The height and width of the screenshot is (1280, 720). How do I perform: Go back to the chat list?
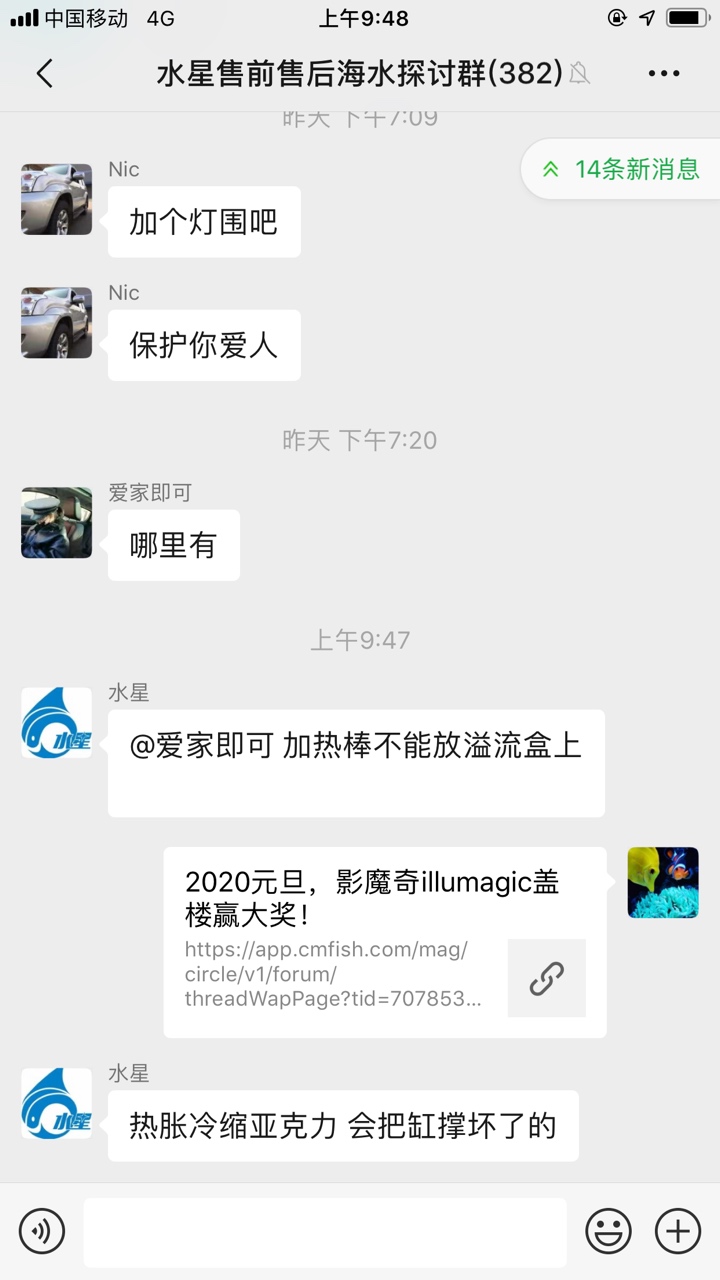click(44, 73)
